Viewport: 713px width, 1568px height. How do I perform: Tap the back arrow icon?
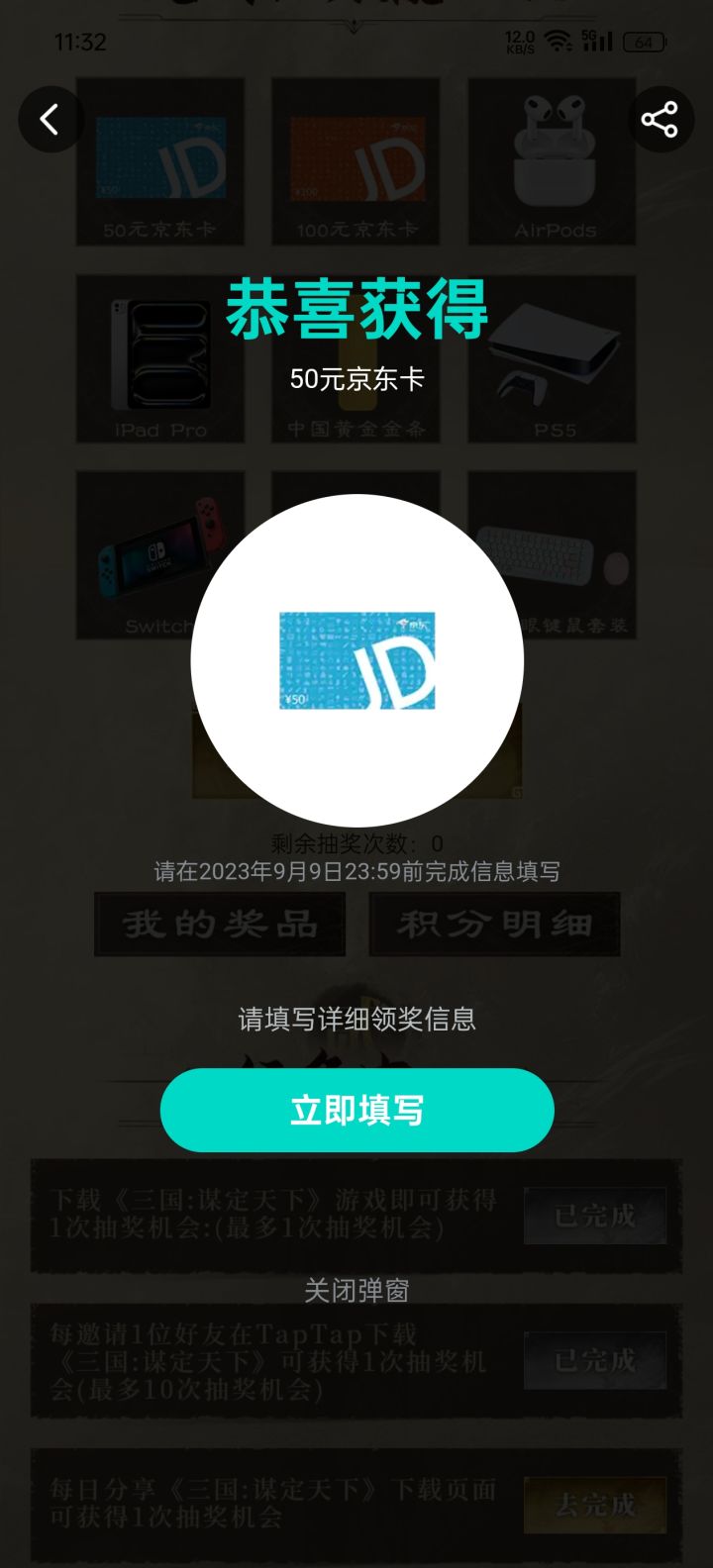pos(50,119)
